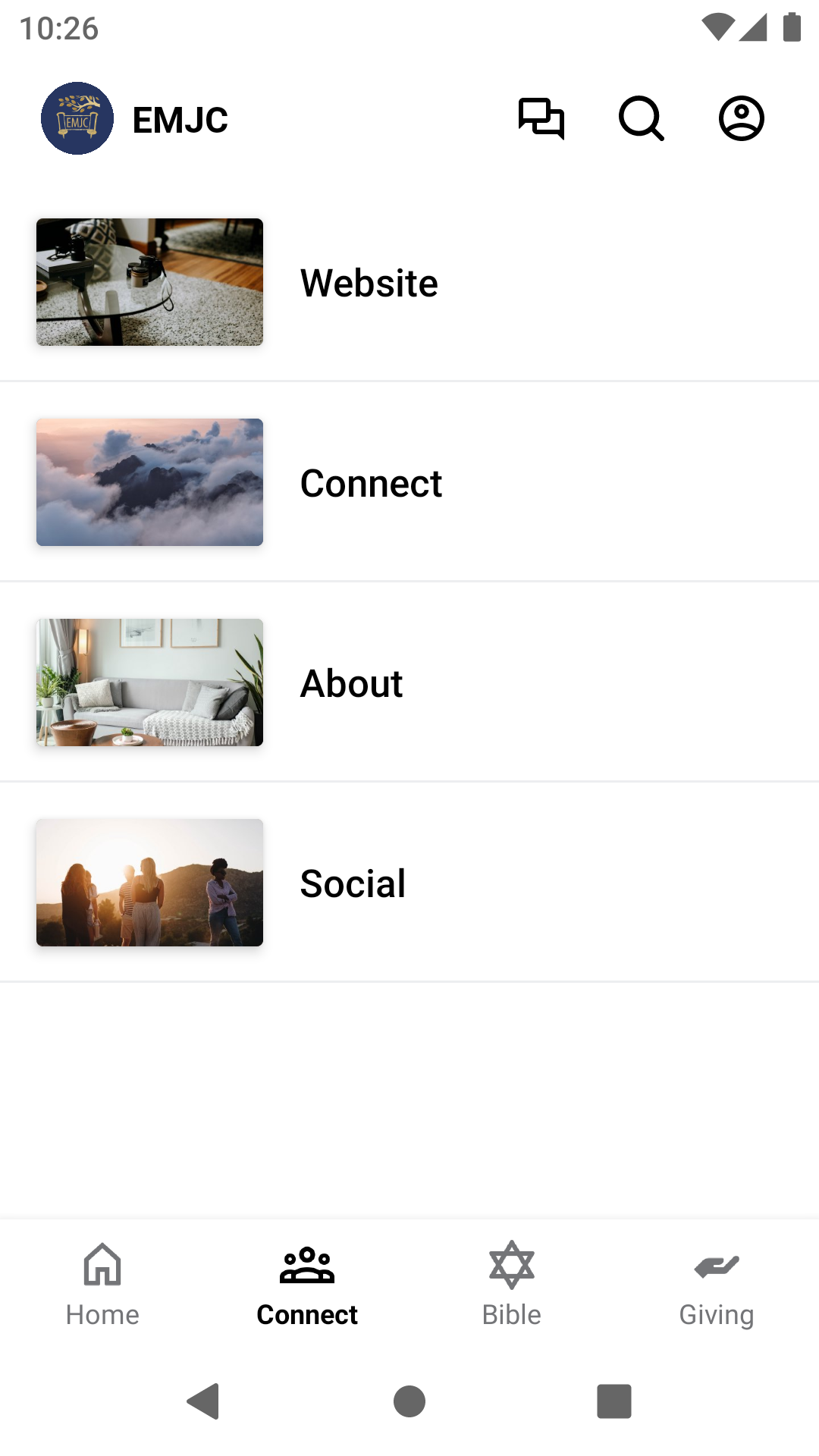The height and width of the screenshot is (1456, 819).
Task: Open Giving via the hand icon
Action: click(717, 1263)
